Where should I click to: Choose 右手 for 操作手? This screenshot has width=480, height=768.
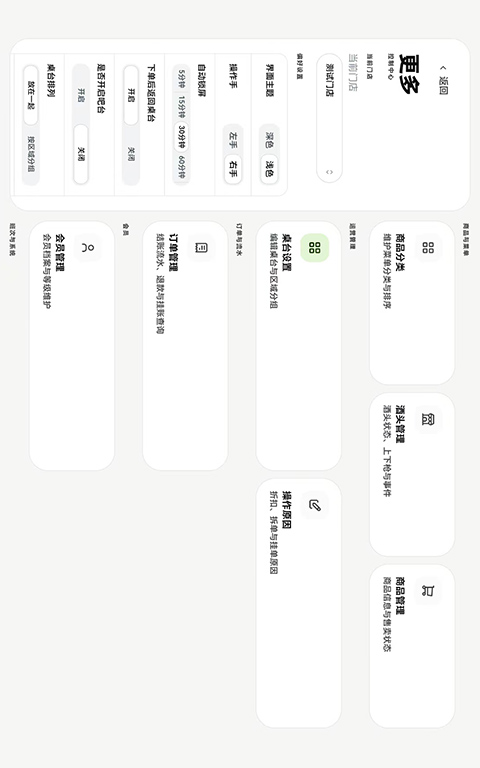click(x=233, y=169)
